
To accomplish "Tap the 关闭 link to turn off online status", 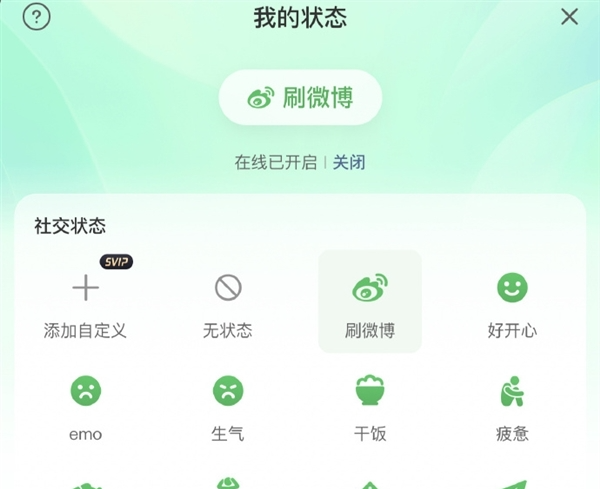I will coord(348,162).
